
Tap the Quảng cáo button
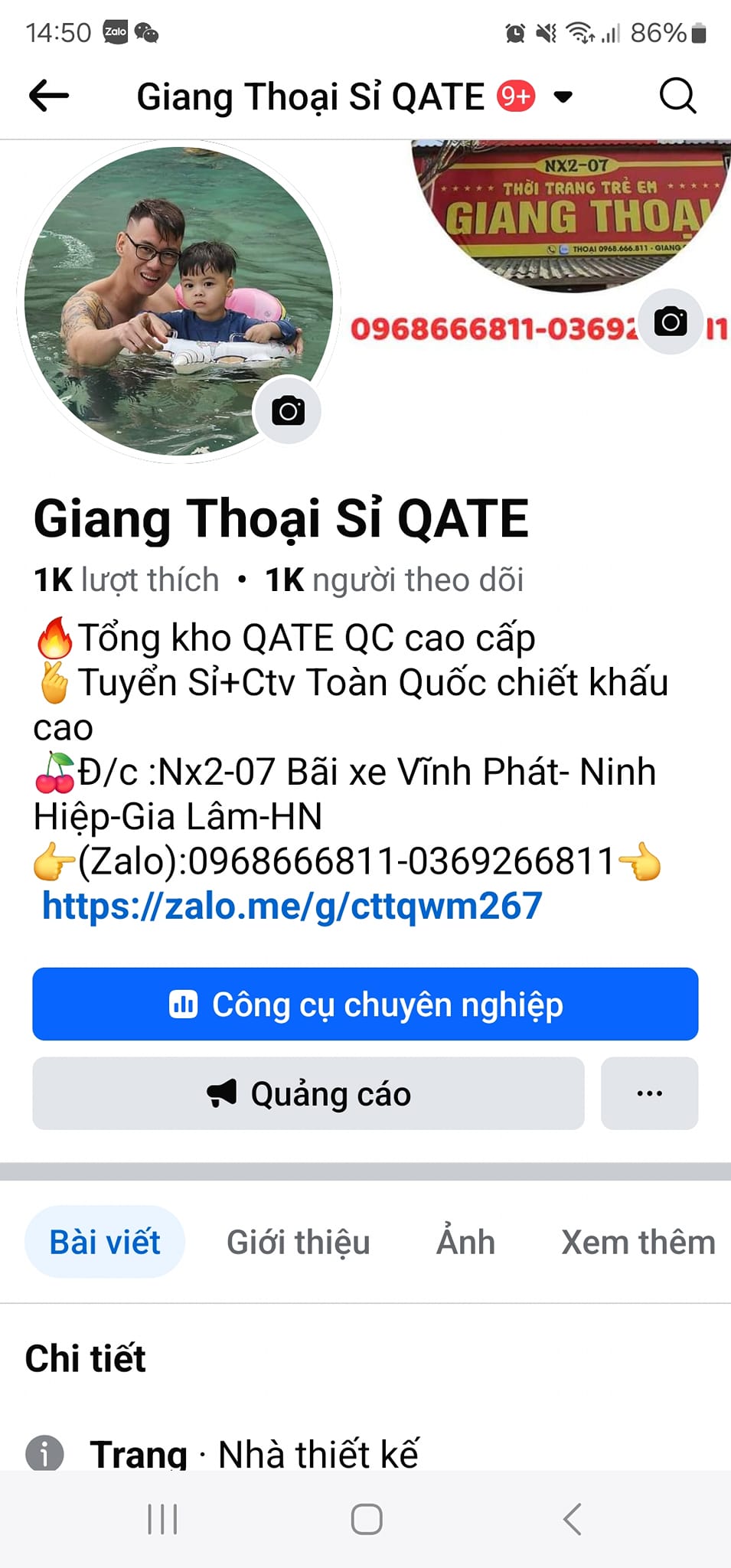coord(308,1094)
